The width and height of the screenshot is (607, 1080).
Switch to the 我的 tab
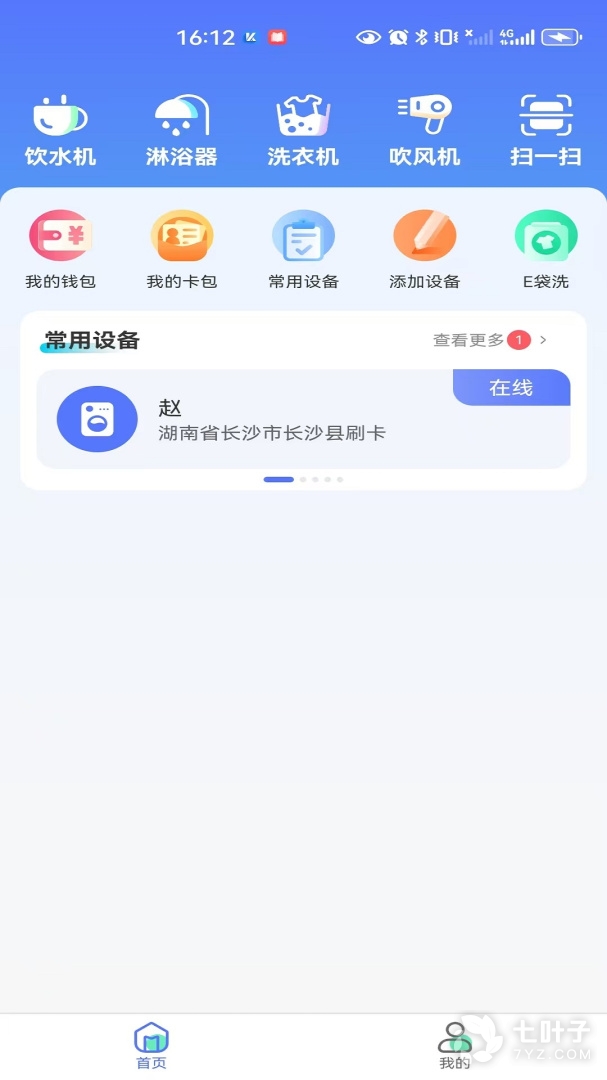455,1044
